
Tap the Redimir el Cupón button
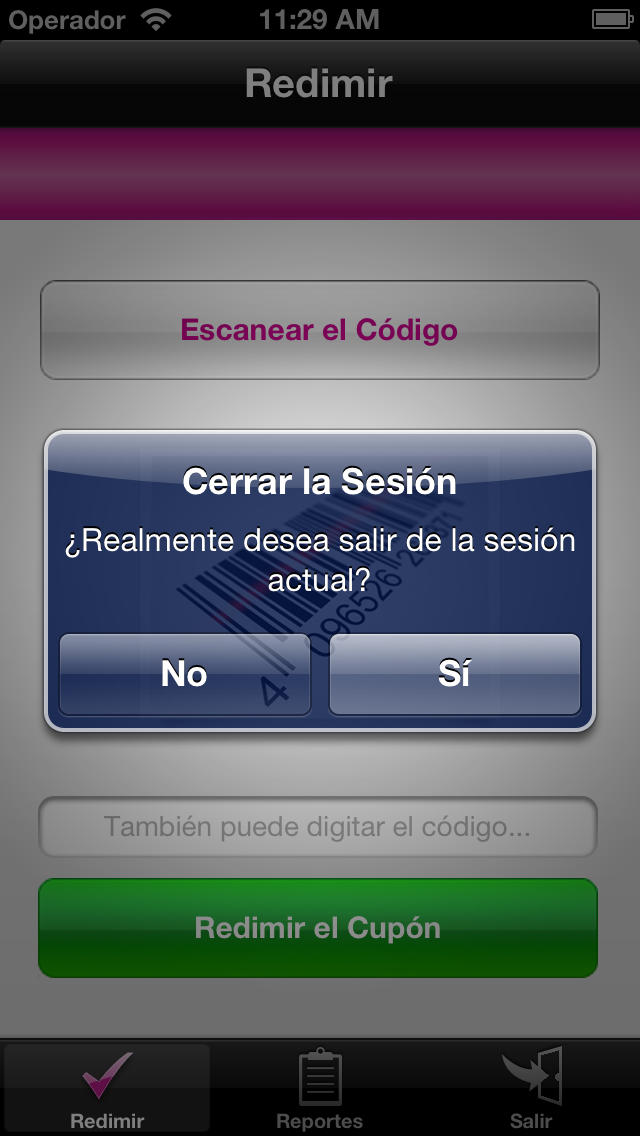(x=317, y=928)
